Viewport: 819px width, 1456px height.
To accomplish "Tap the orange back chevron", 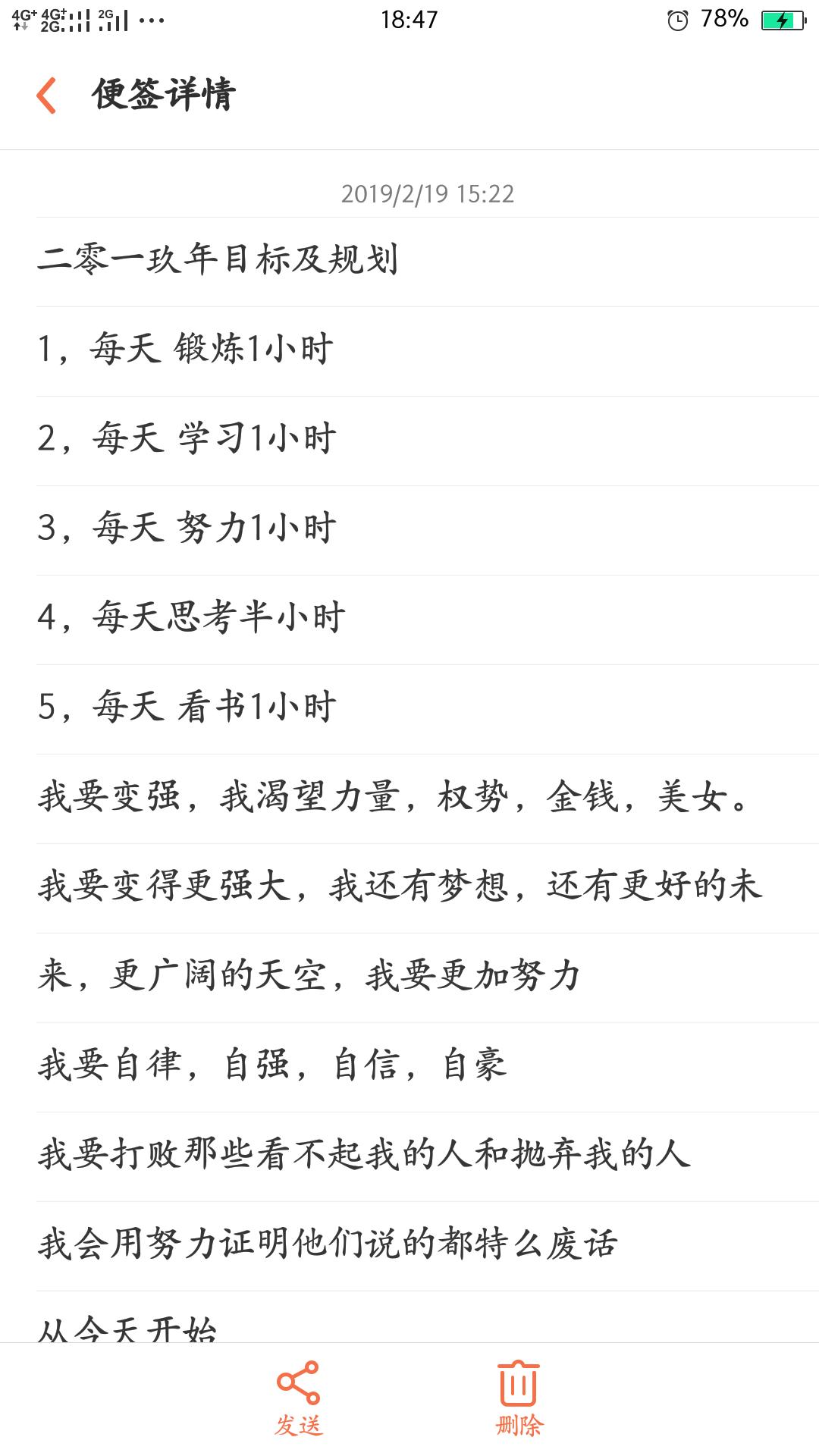I will [47, 95].
